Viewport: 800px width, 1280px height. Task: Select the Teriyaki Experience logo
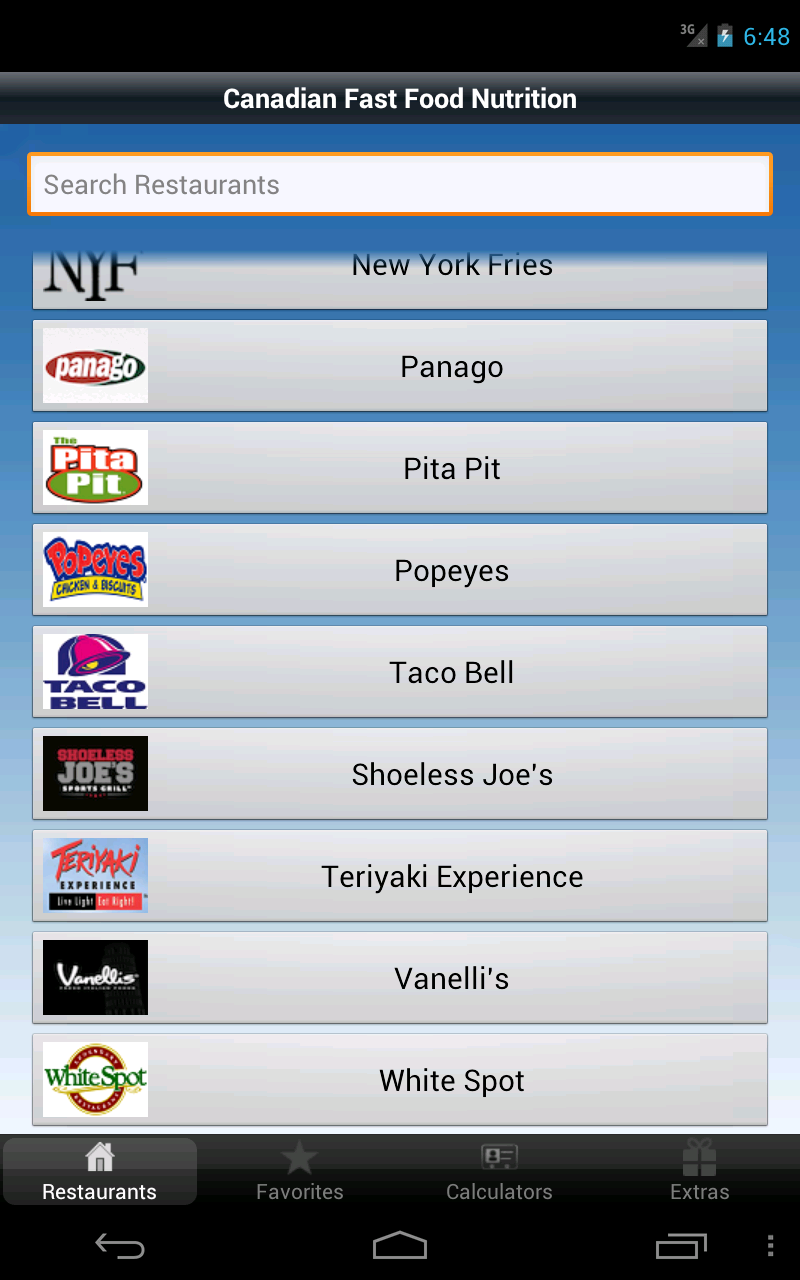94,875
